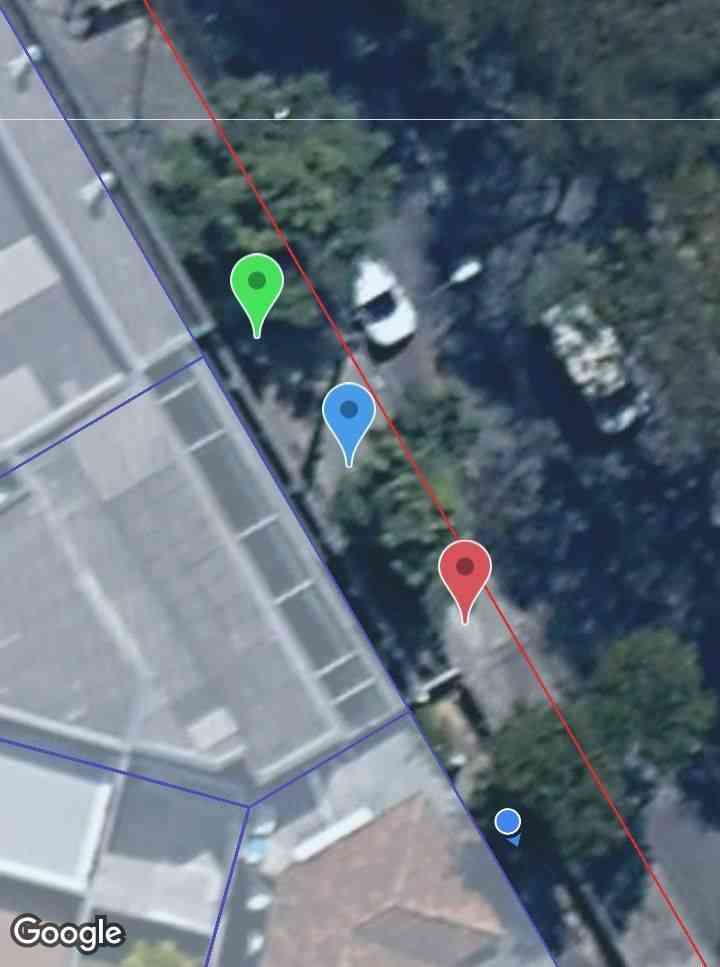720x967 pixels.
Task: Open the red map marker pin
Action: 465,571
